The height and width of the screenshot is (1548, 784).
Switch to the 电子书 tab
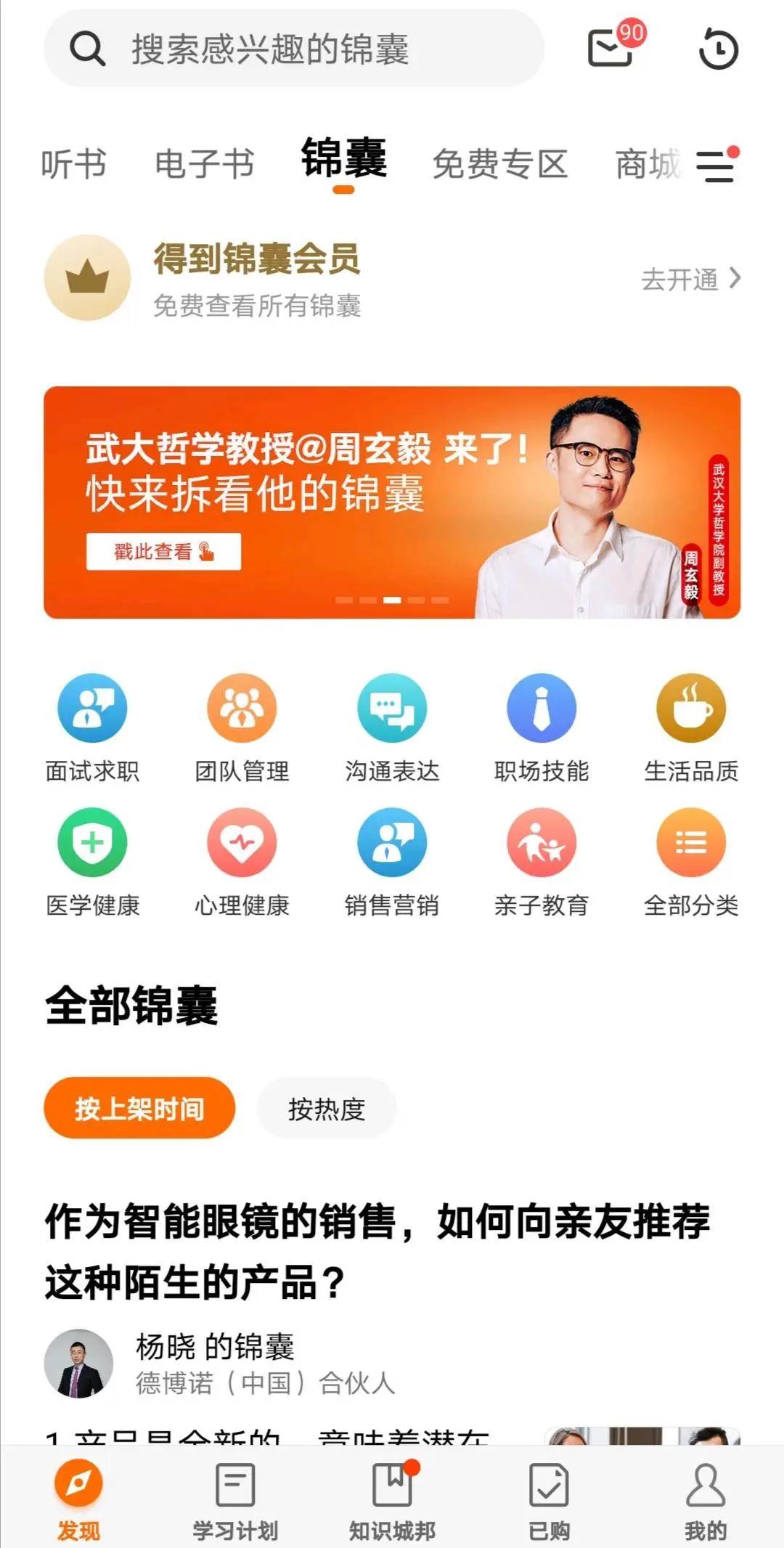tap(205, 163)
